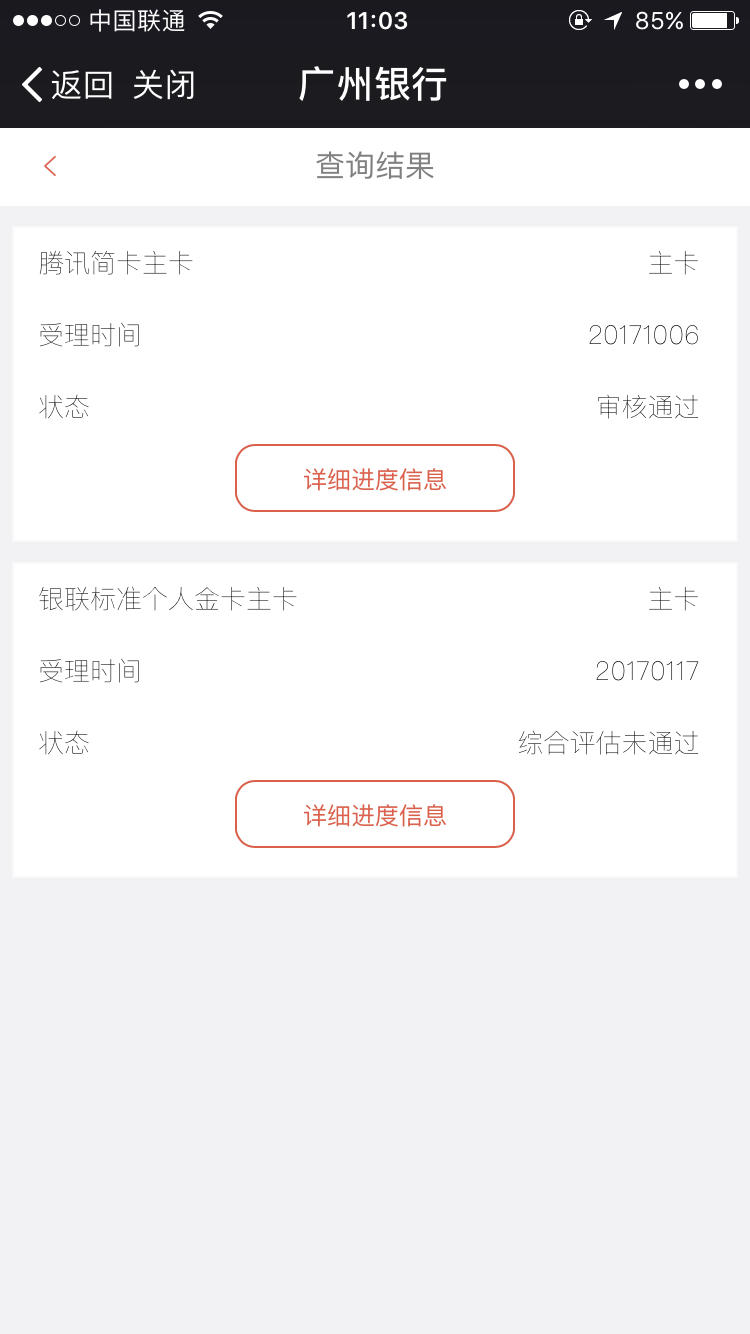Open the three-dot overflow menu
This screenshot has height=1334, width=750.
pos(700,84)
